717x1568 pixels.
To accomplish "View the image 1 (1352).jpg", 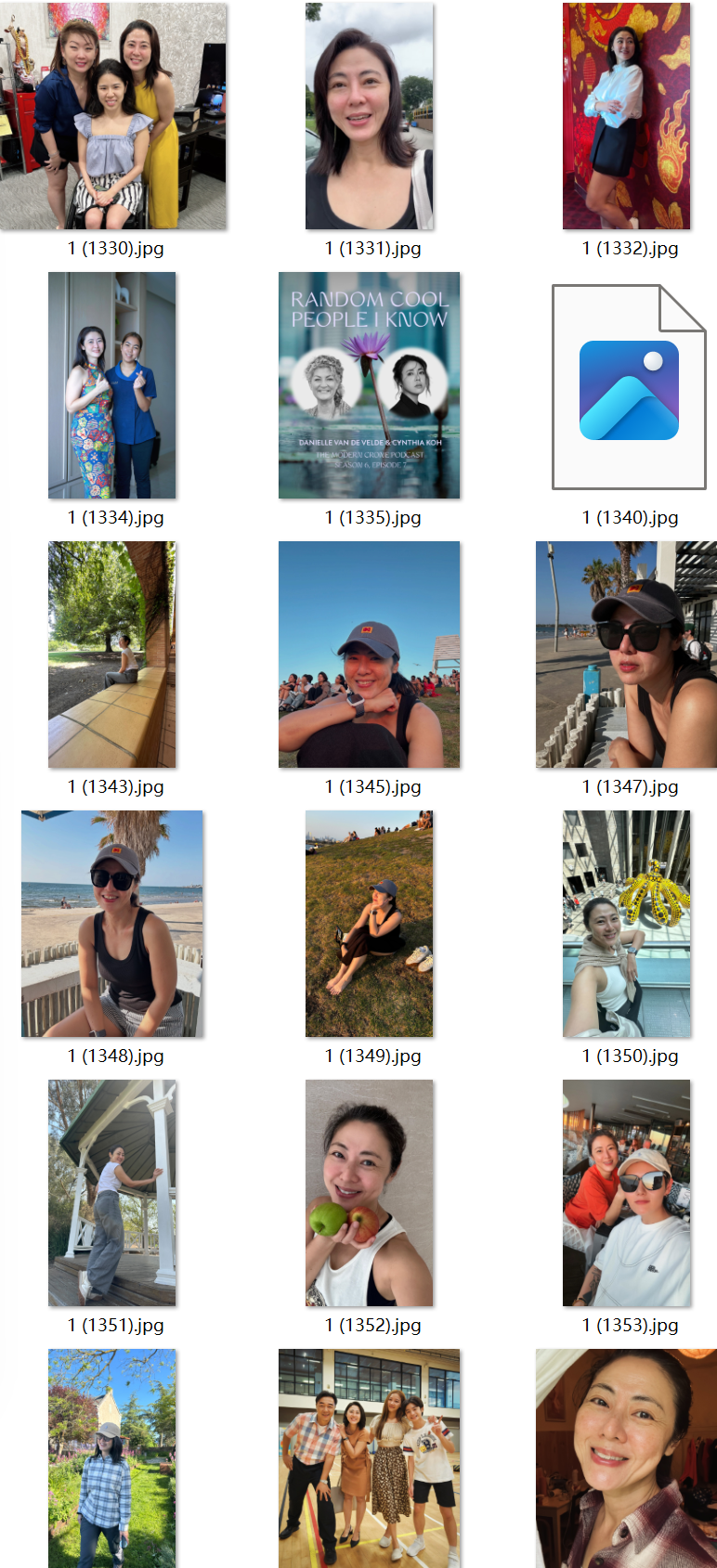I will (x=370, y=1193).
